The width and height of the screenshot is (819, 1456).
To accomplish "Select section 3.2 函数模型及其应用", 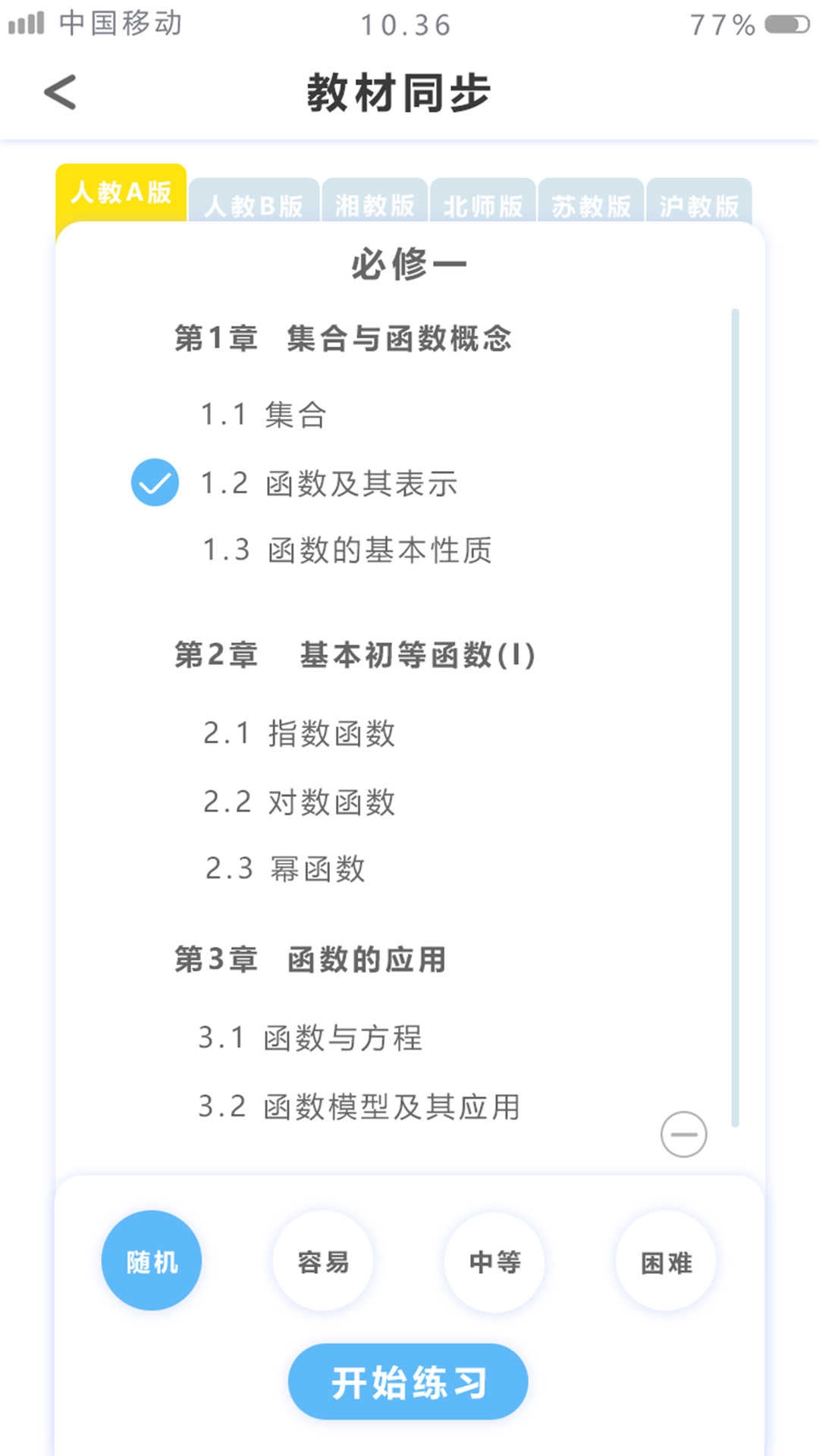I will (359, 1106).
